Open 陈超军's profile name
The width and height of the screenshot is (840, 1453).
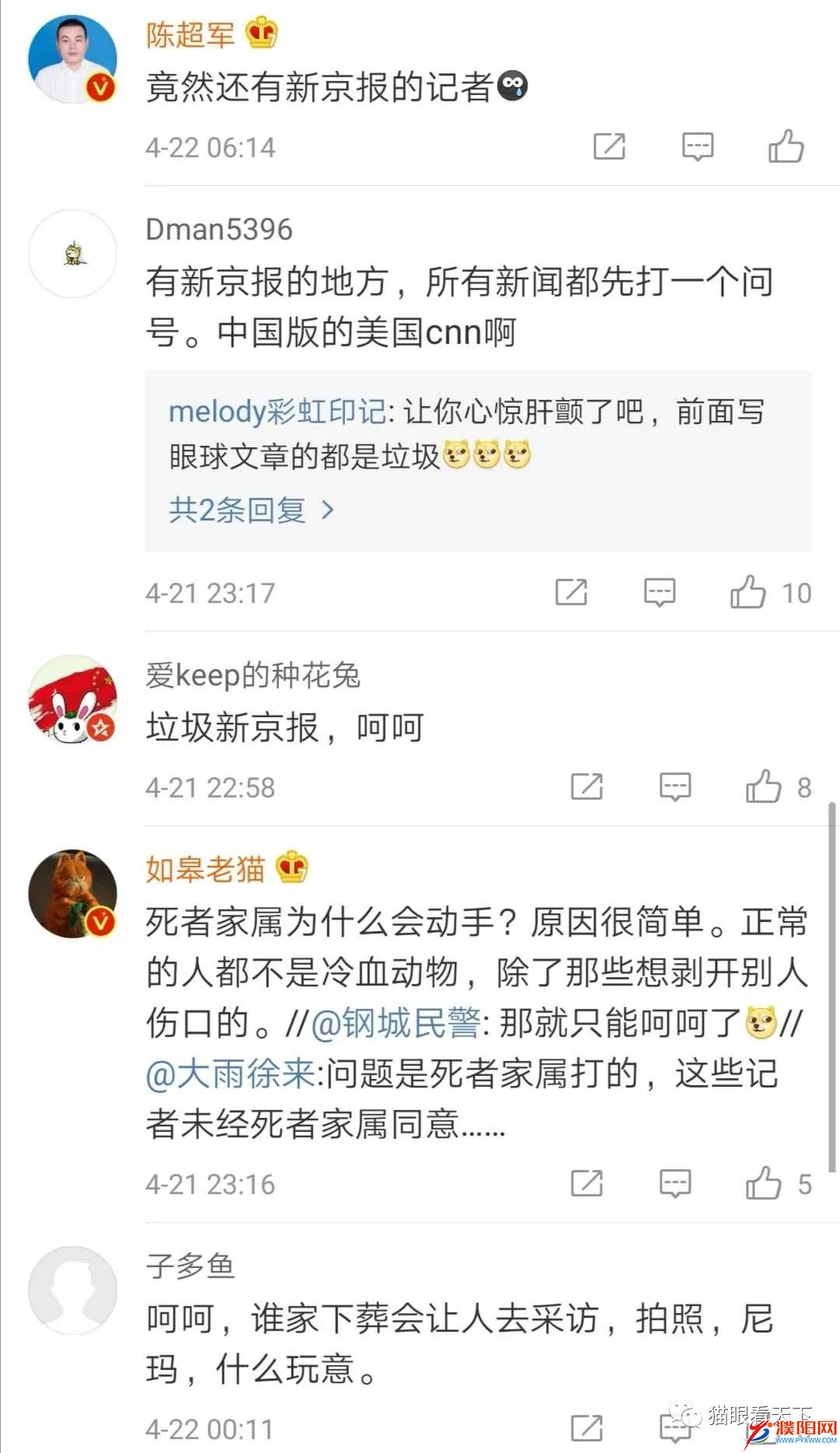[x=191, y=35]
